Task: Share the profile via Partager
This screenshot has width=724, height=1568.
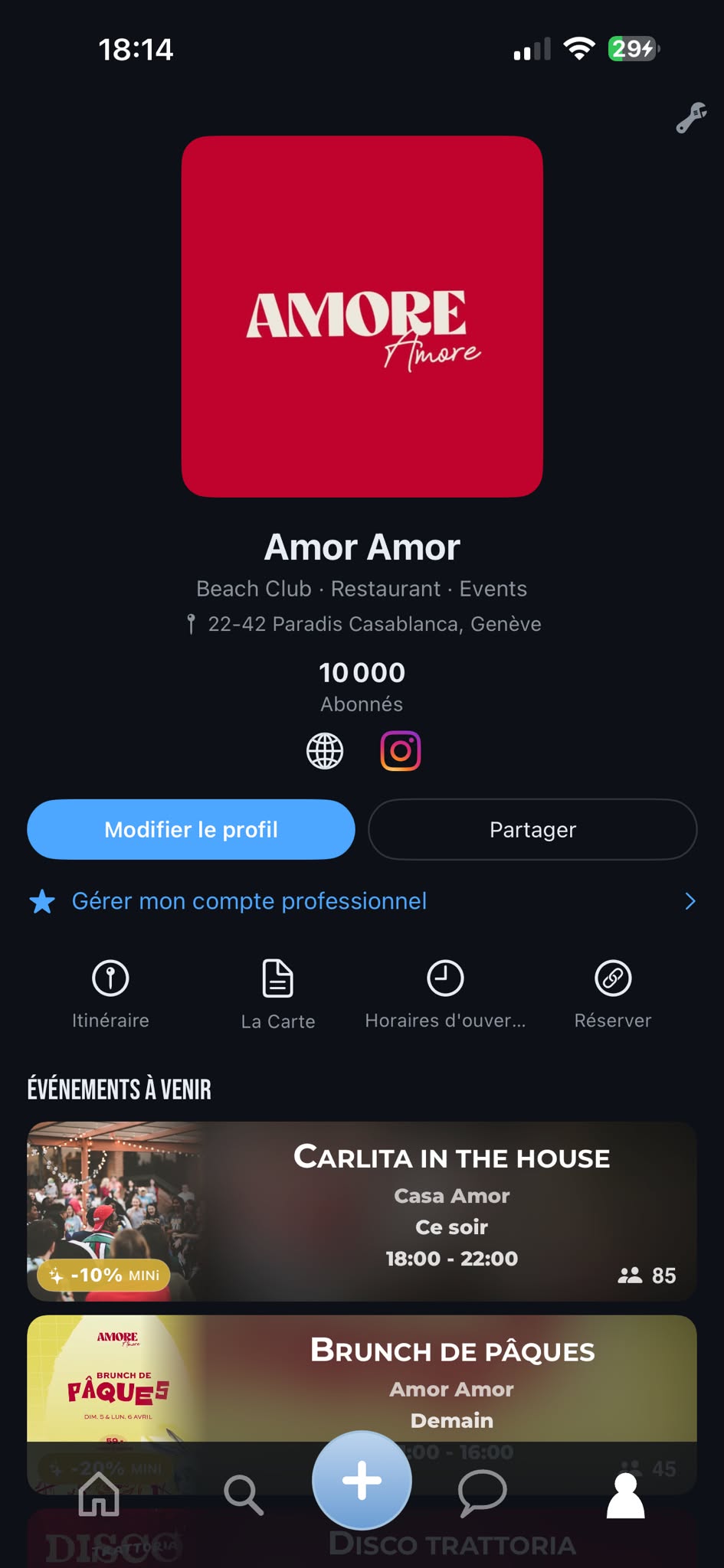Action: tap(532, 829)
